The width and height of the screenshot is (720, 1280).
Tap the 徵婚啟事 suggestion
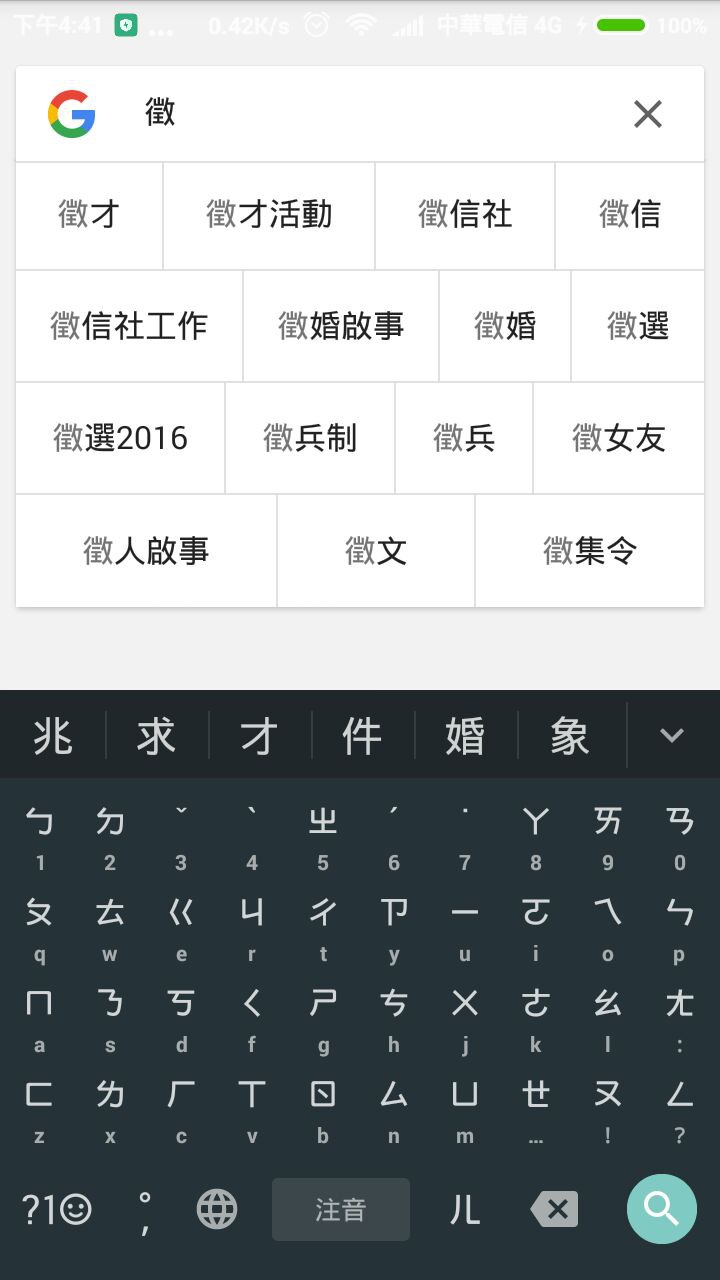341,326
